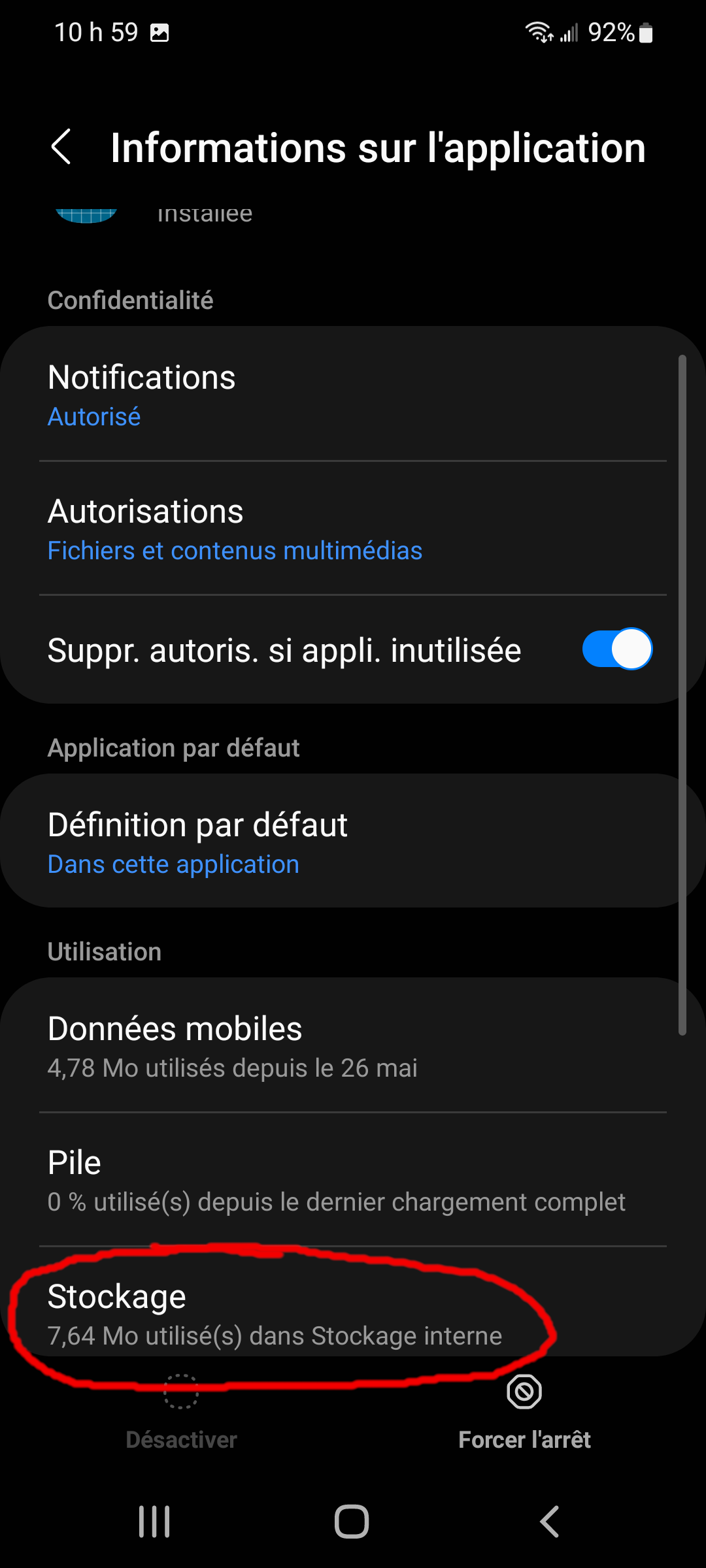Disable 'Suppr. autoris. si appli. inutilisée'
This screenshot has height=1568, width=706.
tap(616, 649)
